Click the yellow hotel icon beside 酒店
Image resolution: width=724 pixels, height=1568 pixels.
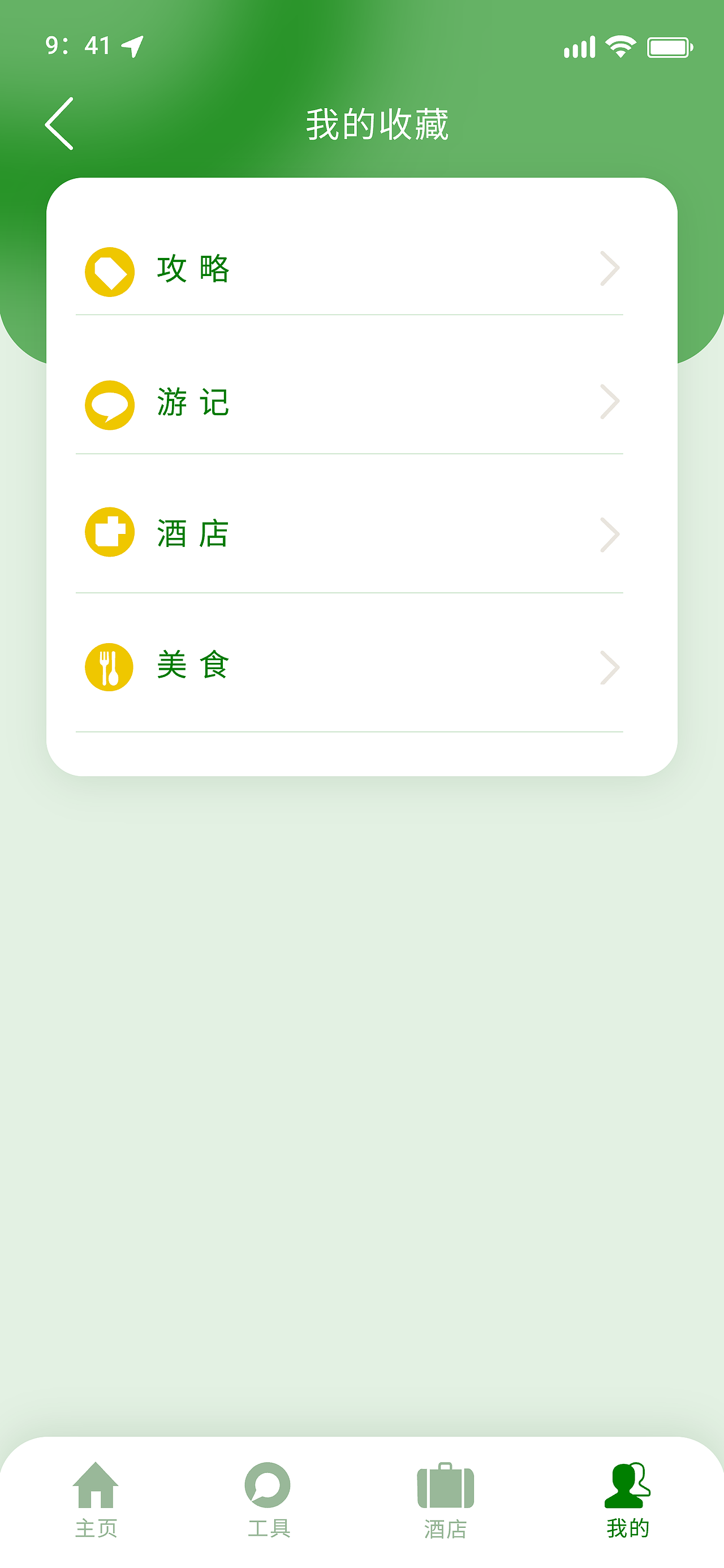pos(110,533)
